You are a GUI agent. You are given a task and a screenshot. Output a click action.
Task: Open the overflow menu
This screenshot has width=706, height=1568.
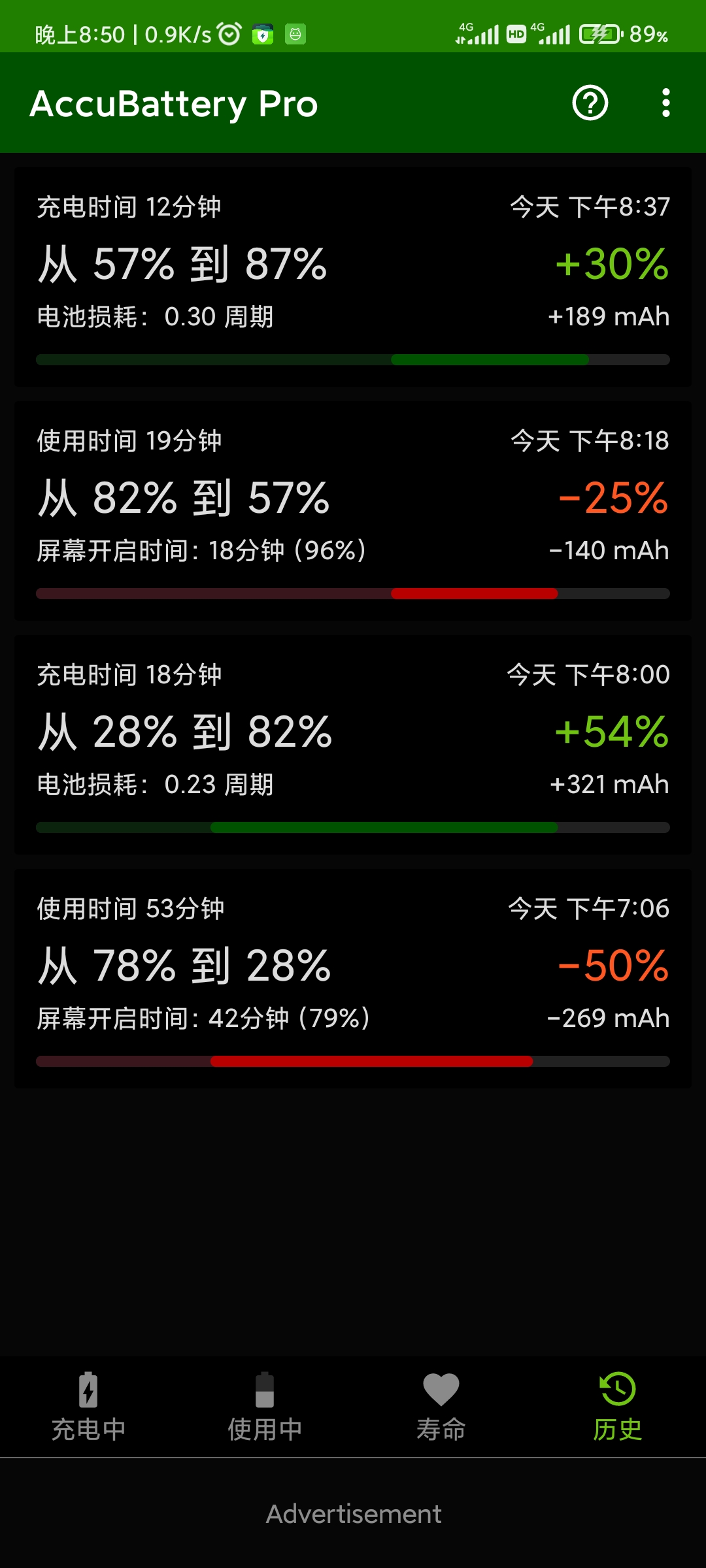tap(665, 103)
